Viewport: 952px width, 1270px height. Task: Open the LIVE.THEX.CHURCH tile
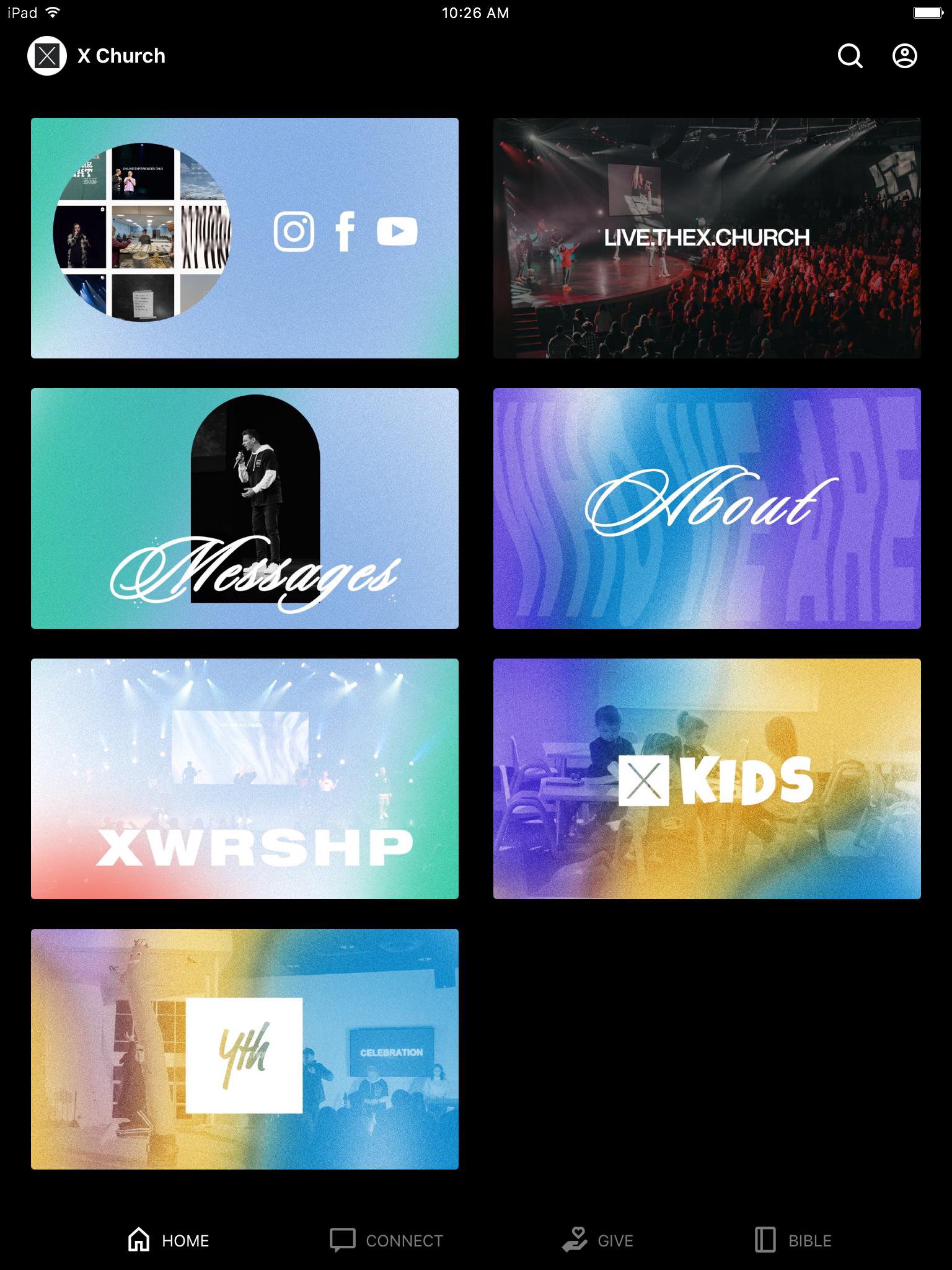coord(707,238)
